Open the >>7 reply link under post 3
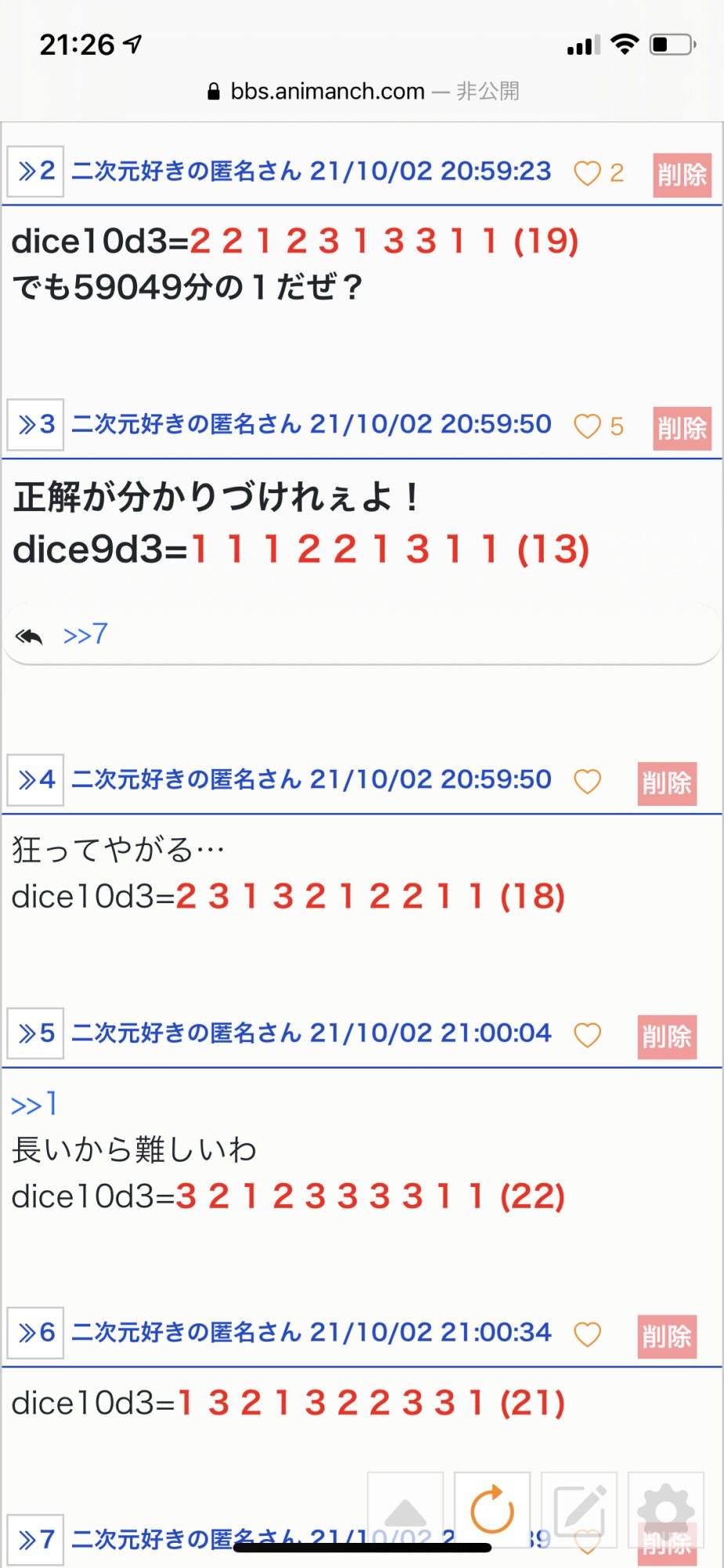 [85, 634]
